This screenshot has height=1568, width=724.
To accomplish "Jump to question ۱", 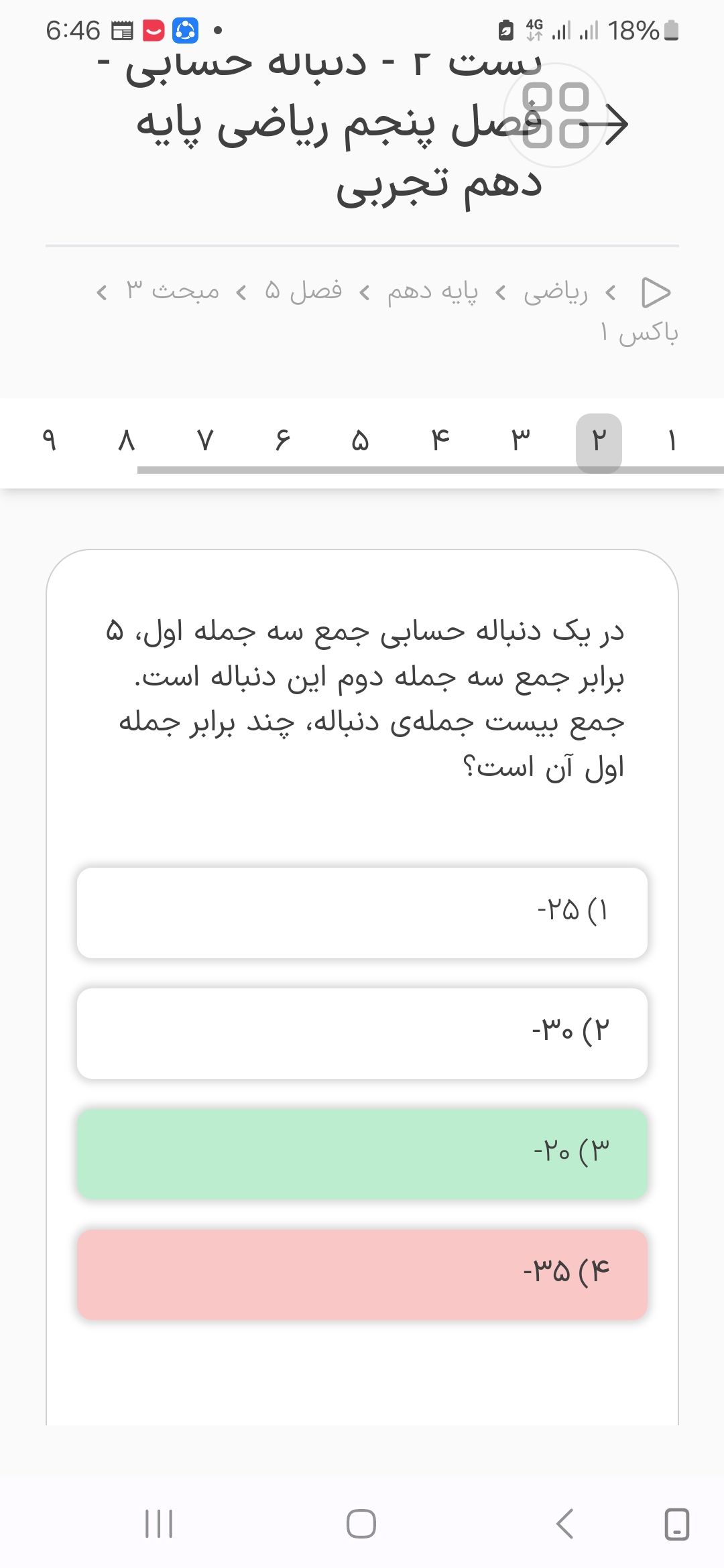I will pyautogui.click(x=672, y=441).
